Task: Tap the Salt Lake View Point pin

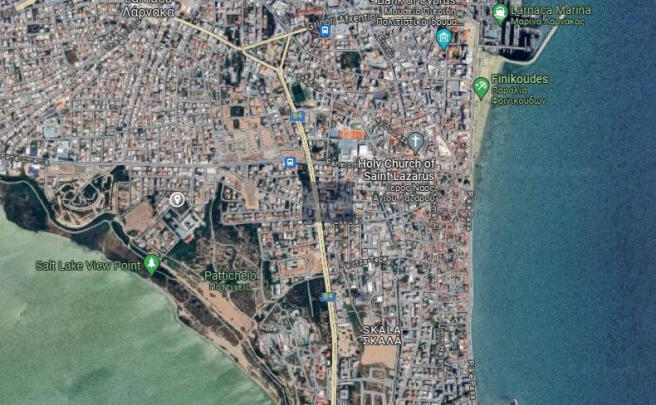Action: (152, 264)
